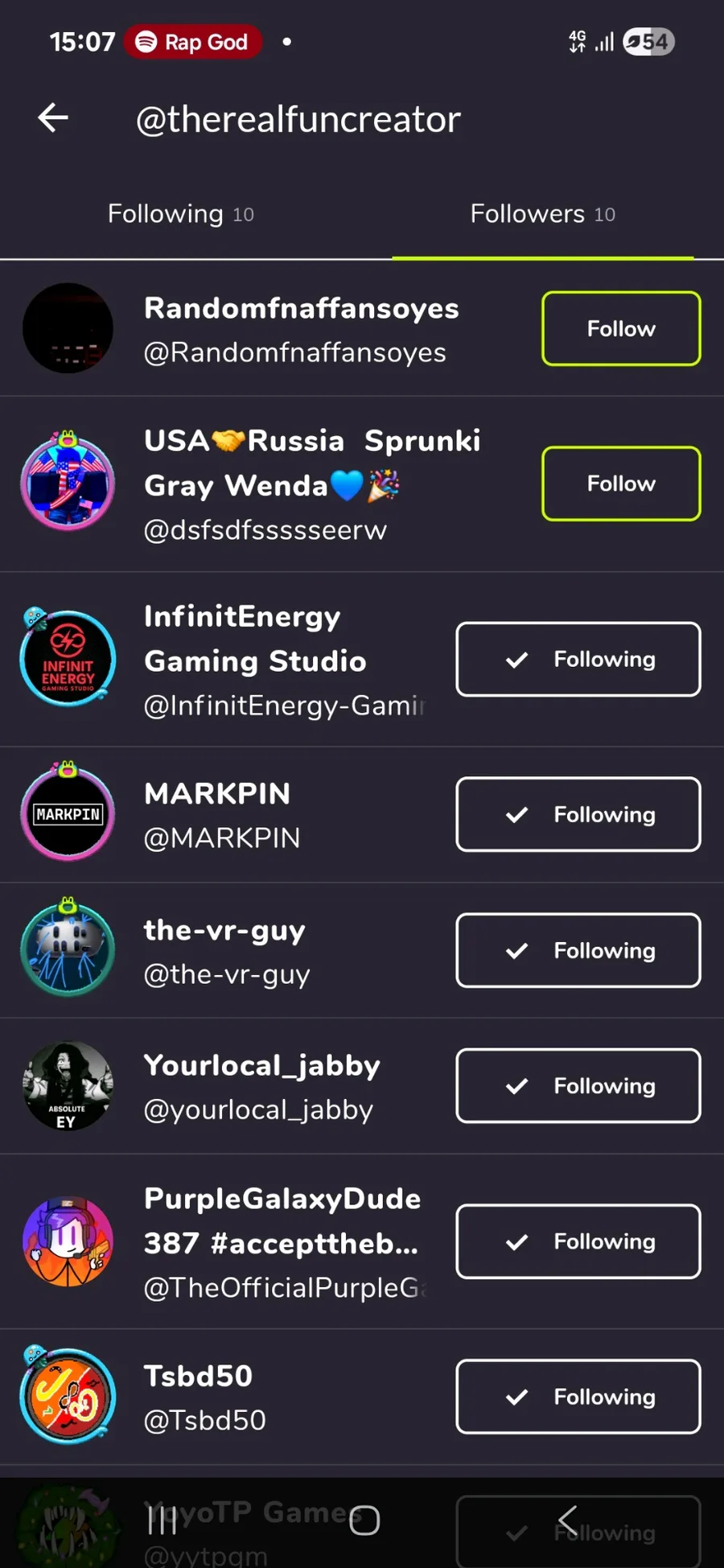724x1568 pixels.
Task: Open Randomfnaffansoyes profile row
Action: click(301, 329)
